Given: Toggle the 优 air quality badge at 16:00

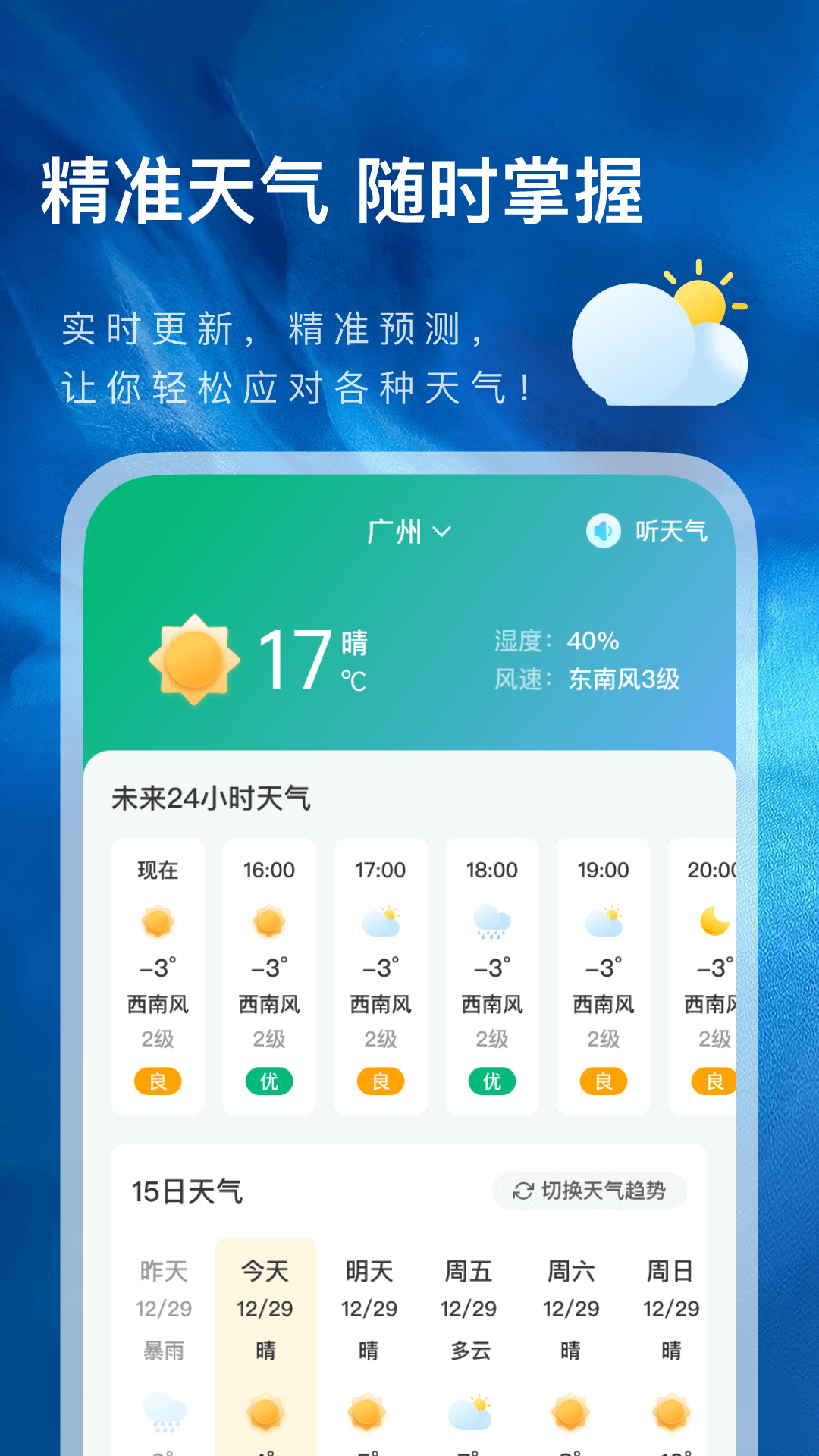Looking at the screenshot, I should click(269, 1082).
